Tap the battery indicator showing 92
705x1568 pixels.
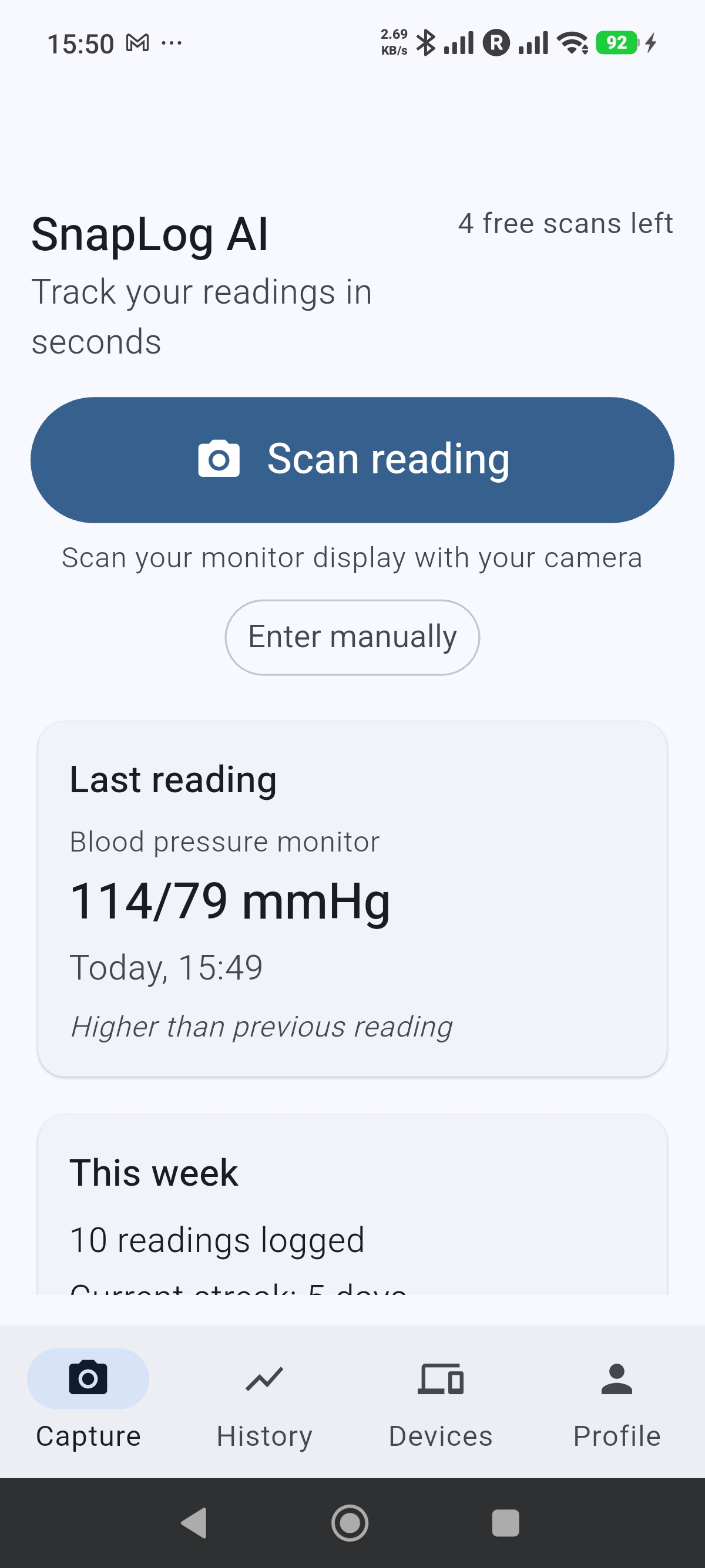(x=617, y=43)
